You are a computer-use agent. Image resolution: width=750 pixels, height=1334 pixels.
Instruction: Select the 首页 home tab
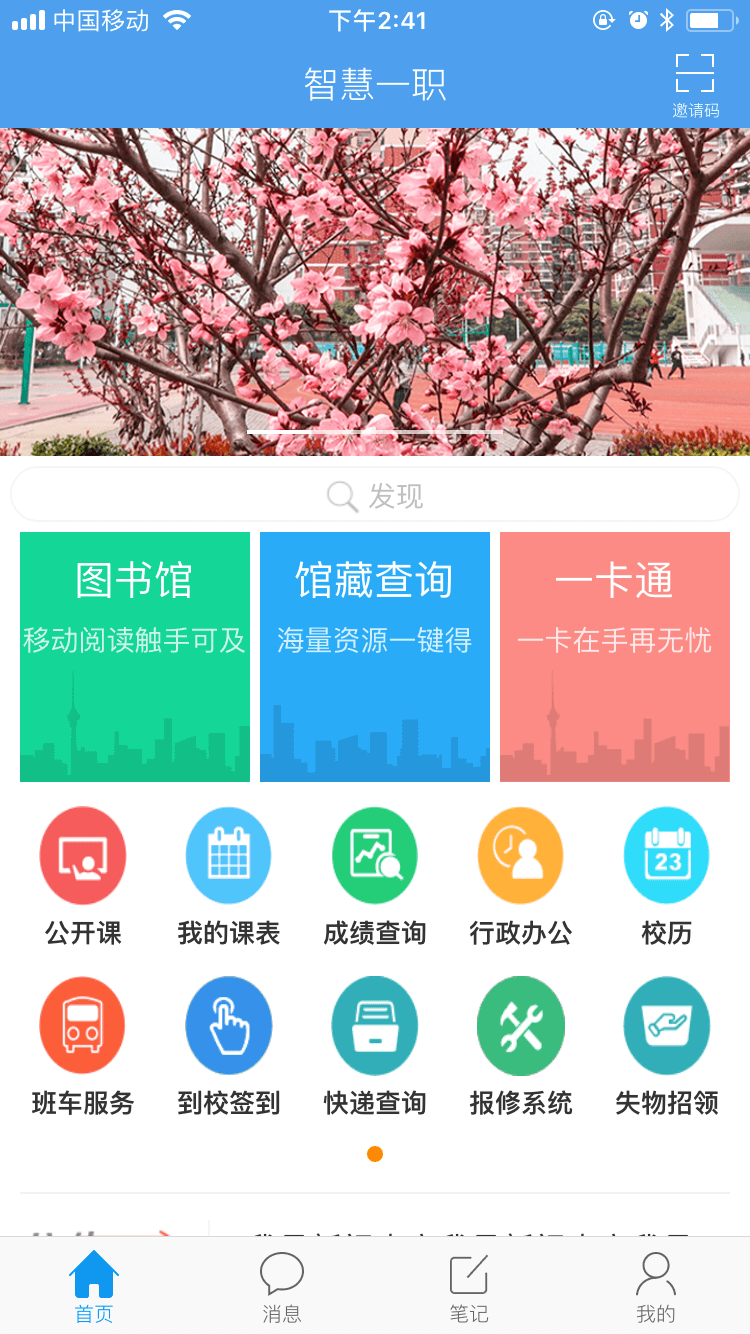point(94,1288)
